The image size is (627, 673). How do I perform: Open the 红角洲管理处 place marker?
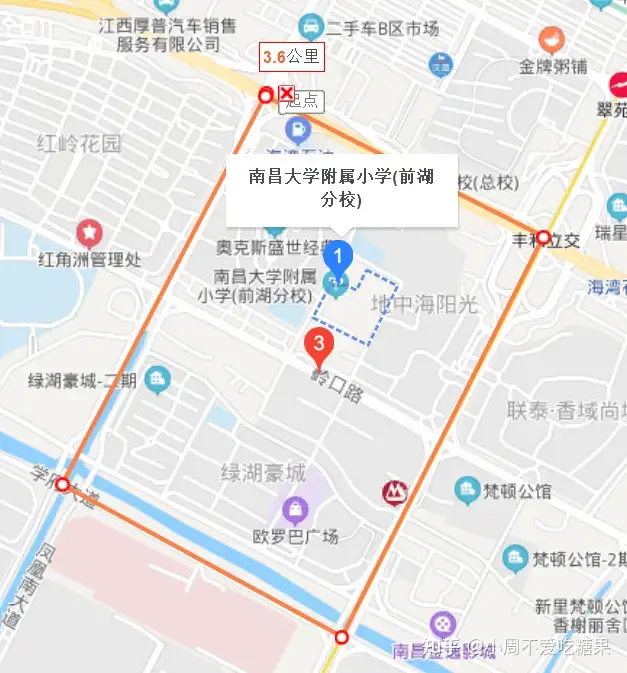pyautogui.click(x=90, y=235)
